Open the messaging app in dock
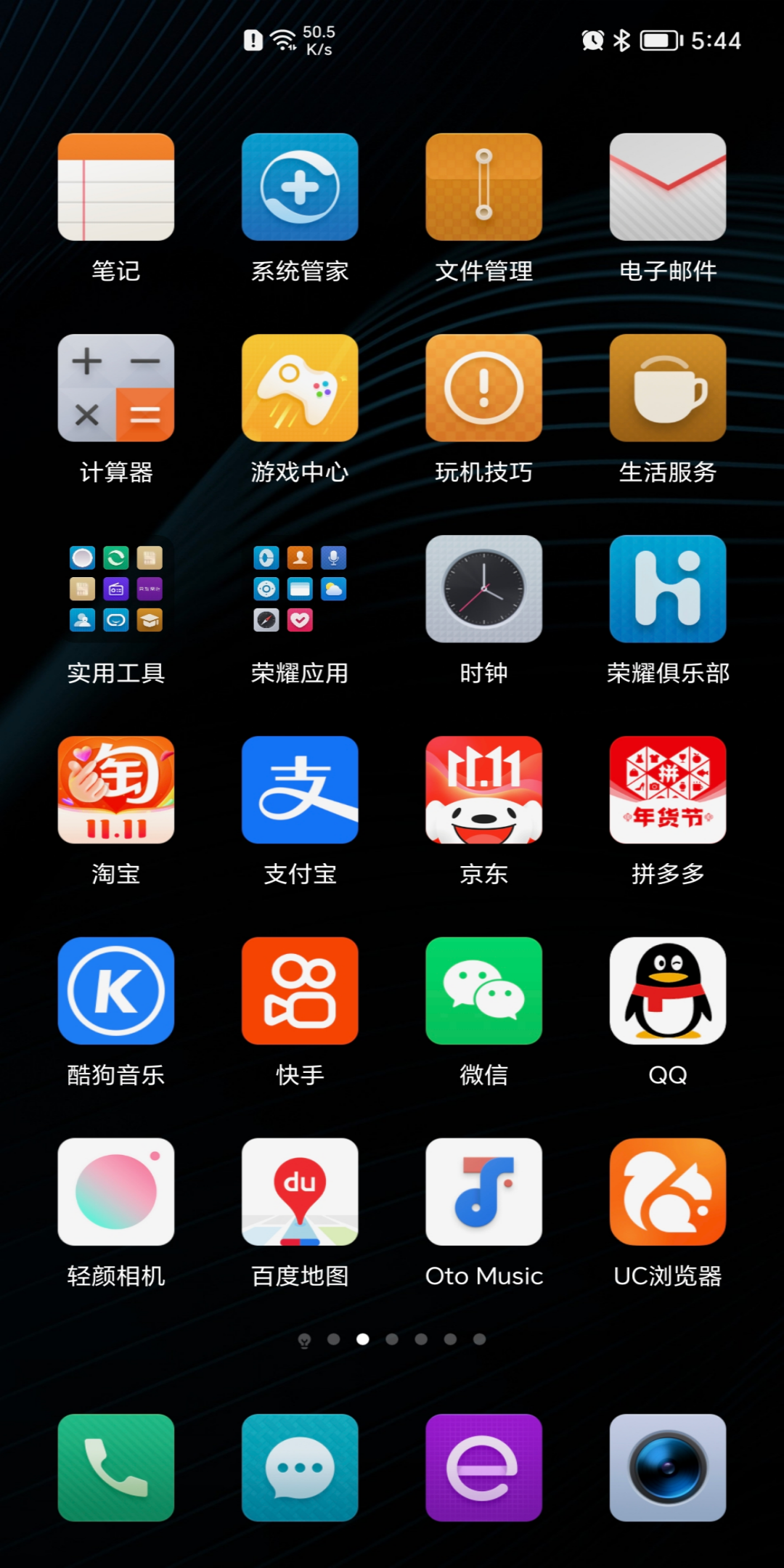The height and width of the screenshot is (1568, 784). click(300, 1468)
